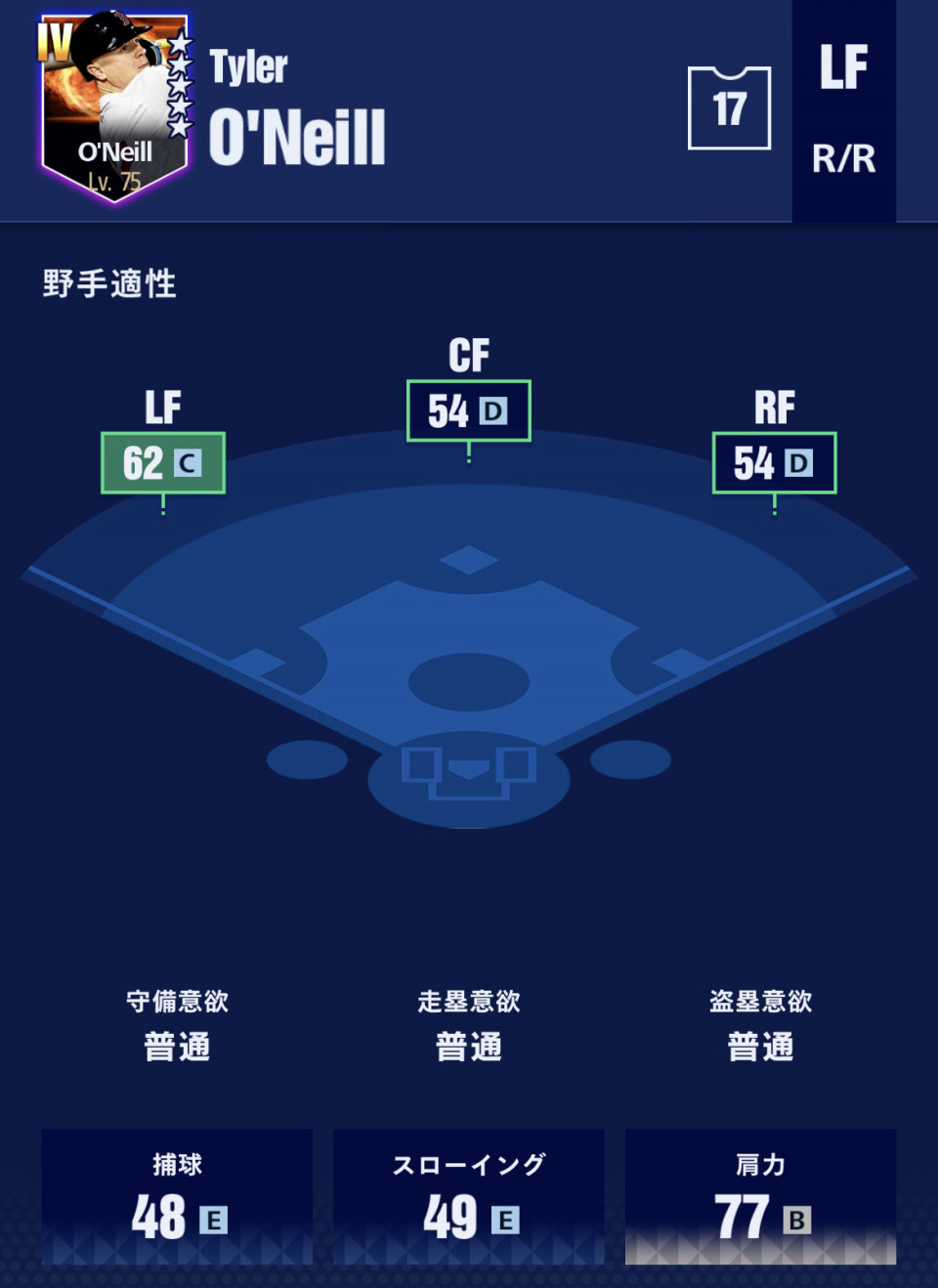Select the LF 62 C position box
The image size is (938, 1288).
click(163, 463)
